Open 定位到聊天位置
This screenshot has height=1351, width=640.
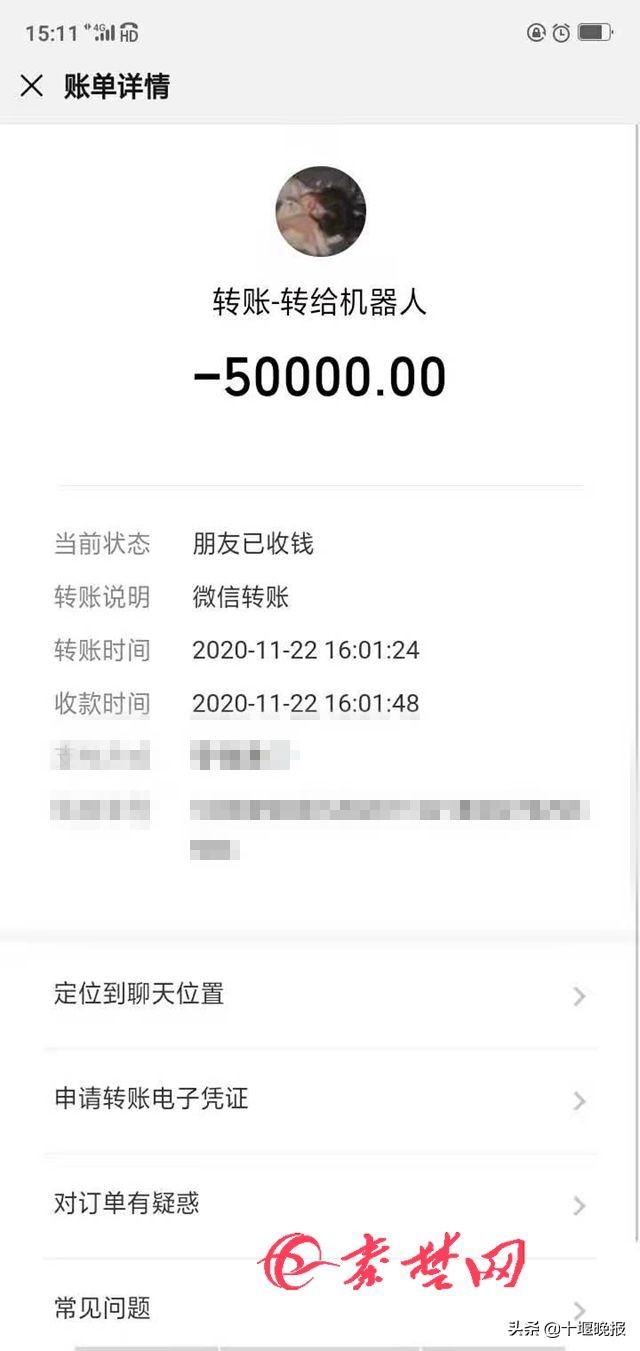tap(320, 994)
